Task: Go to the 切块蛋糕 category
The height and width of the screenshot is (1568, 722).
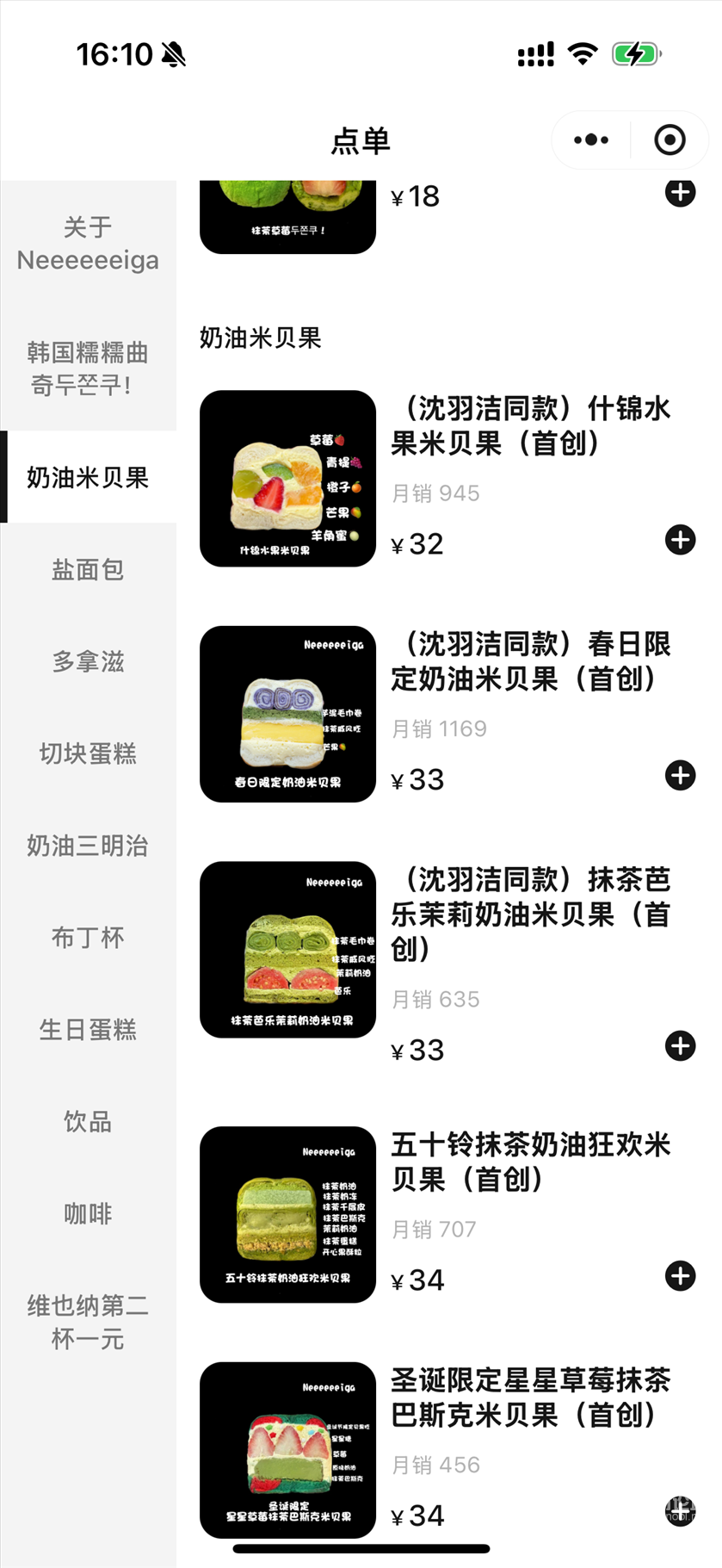Action: click(88, 753)
